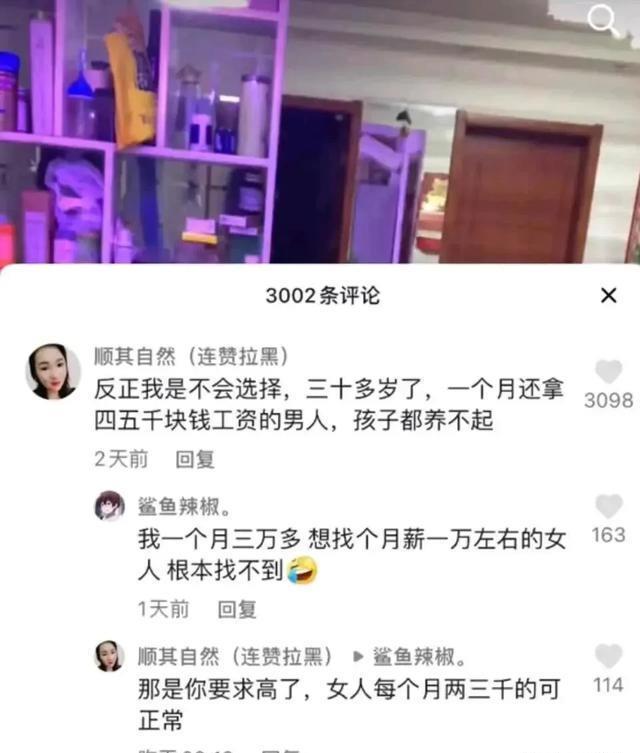Open 顺其自然's avatar on the top comment
Image resolution: width=640 pixels, height=753 pixels.
53,372
